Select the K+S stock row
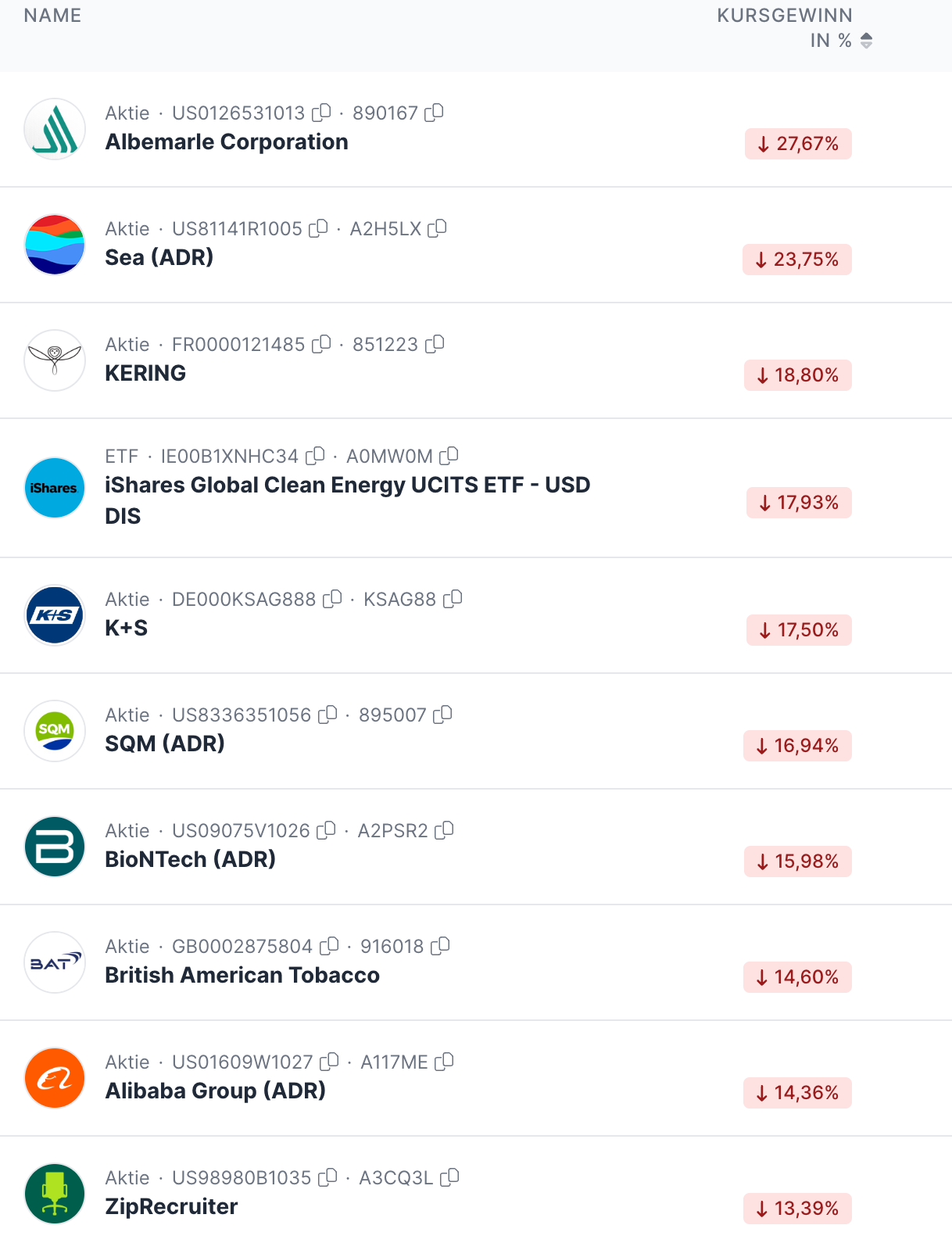This screenshot has height=1243, width=952. pos(127,629)
